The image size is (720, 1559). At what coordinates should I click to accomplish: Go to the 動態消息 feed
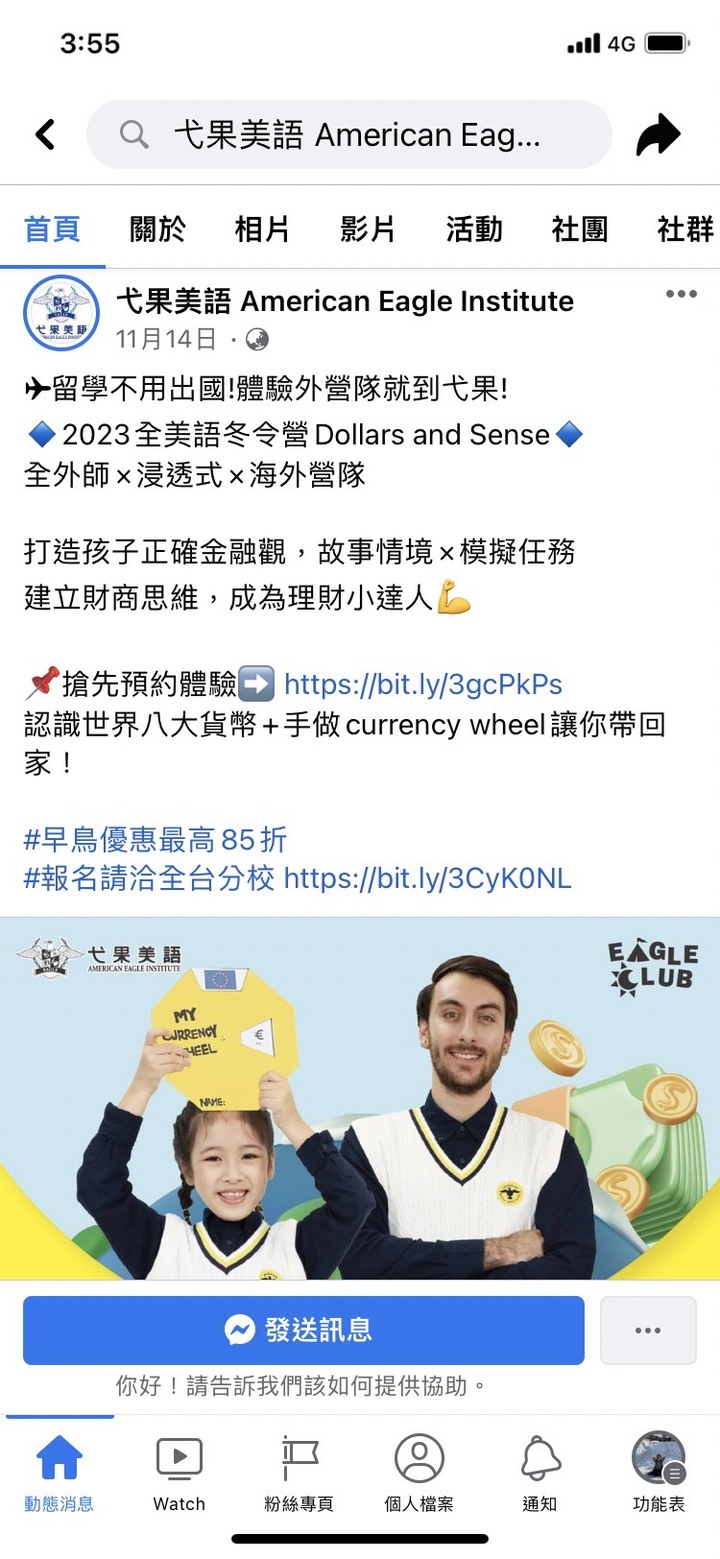coord(59,1472)
